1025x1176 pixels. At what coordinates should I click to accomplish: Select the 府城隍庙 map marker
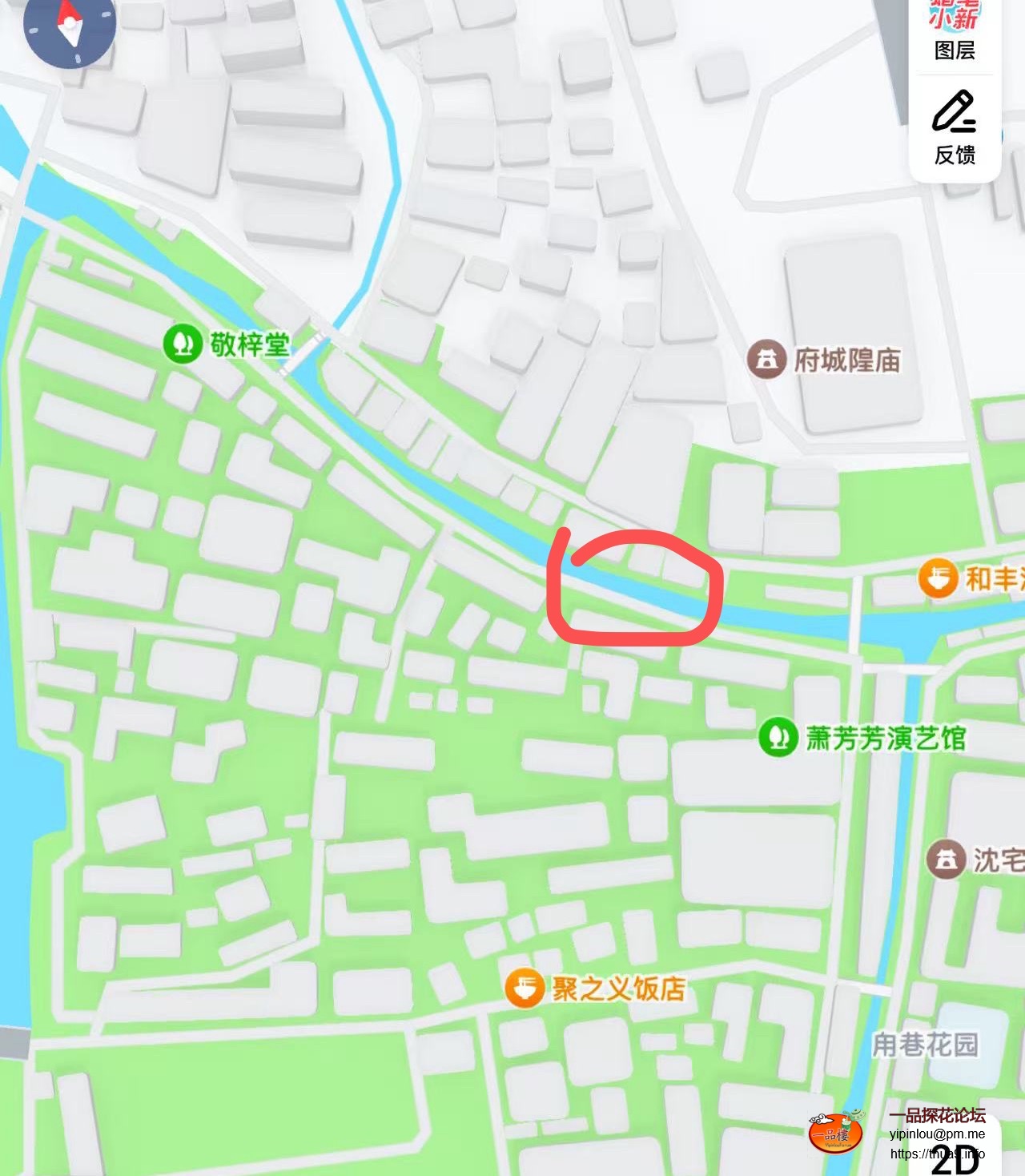(767, 360)
